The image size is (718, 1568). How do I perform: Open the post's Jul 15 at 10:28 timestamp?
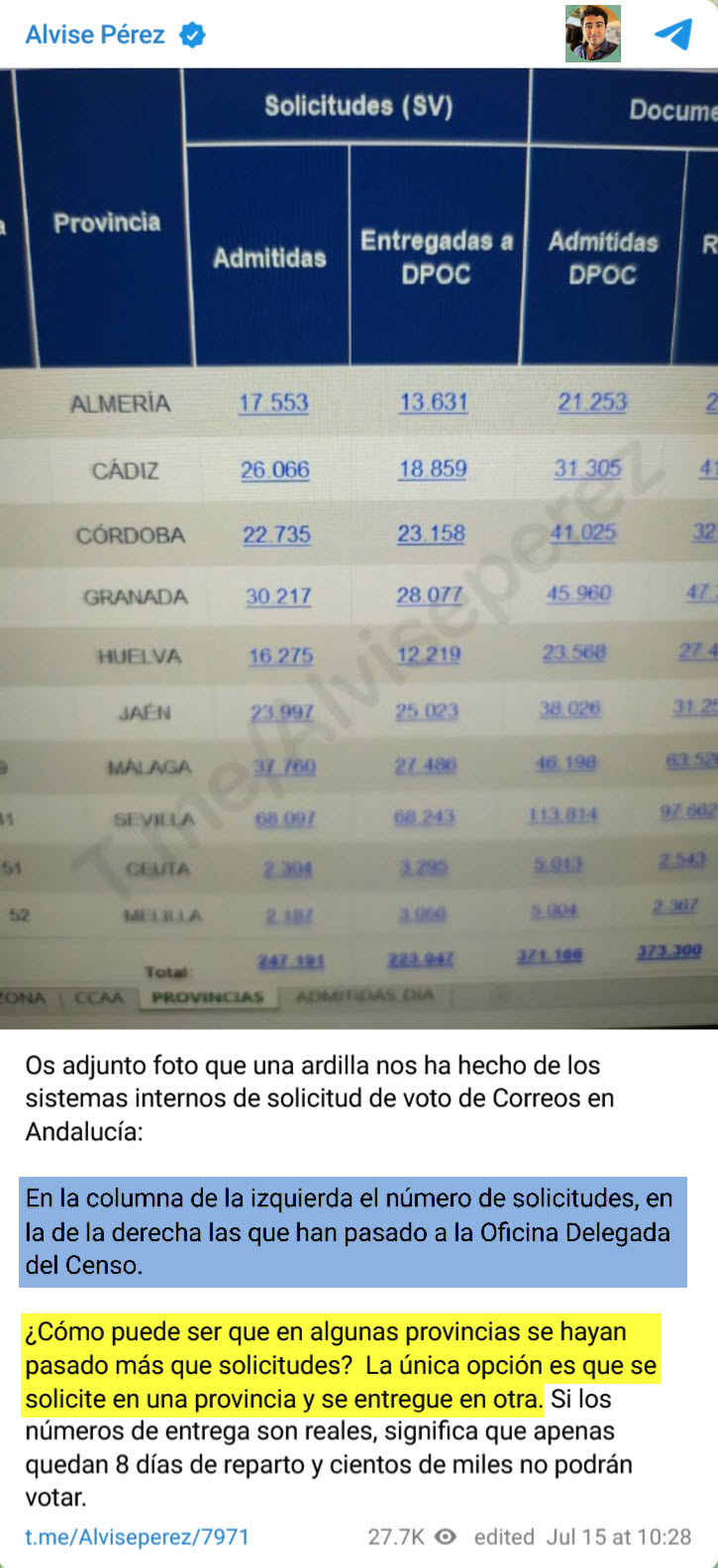(618, 1536)
